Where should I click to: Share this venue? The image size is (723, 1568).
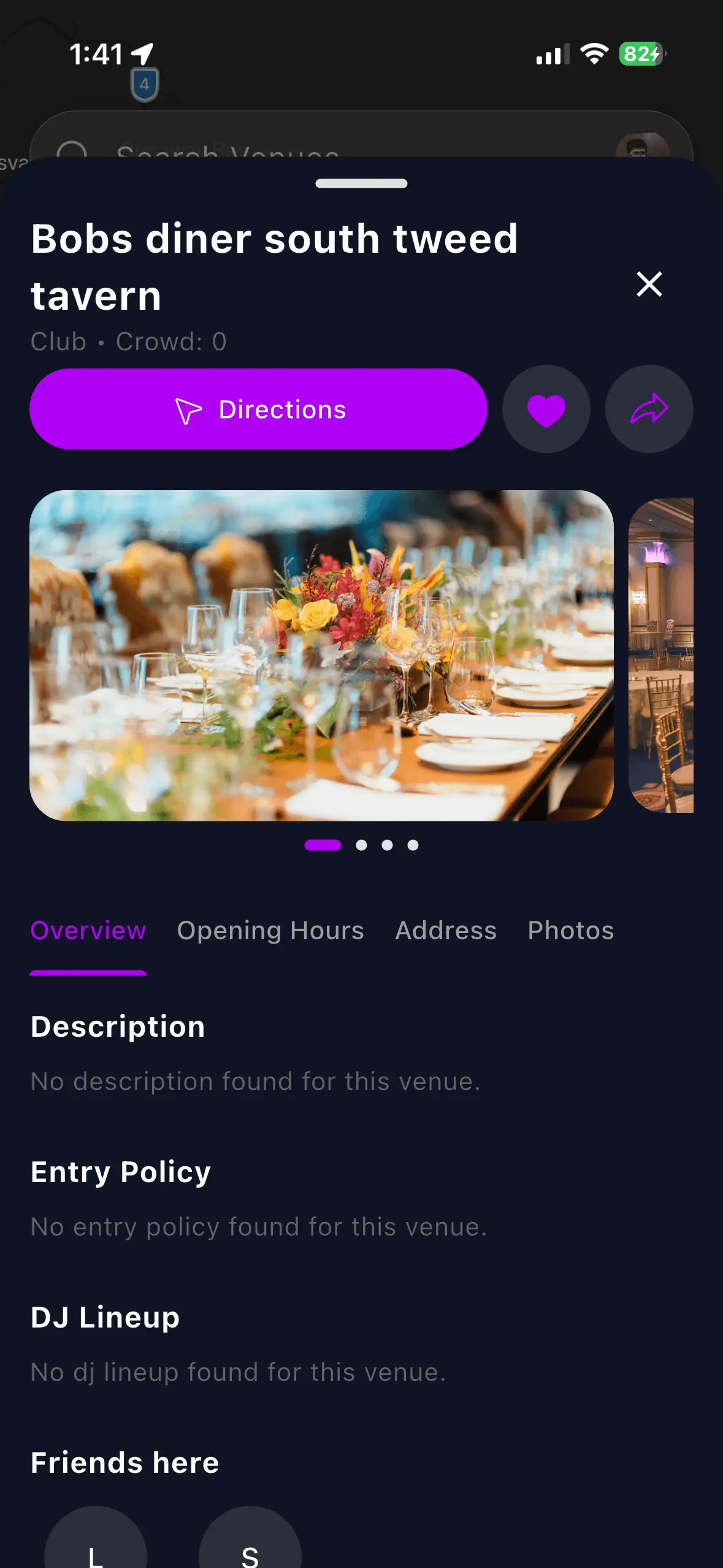pos(649,409)
